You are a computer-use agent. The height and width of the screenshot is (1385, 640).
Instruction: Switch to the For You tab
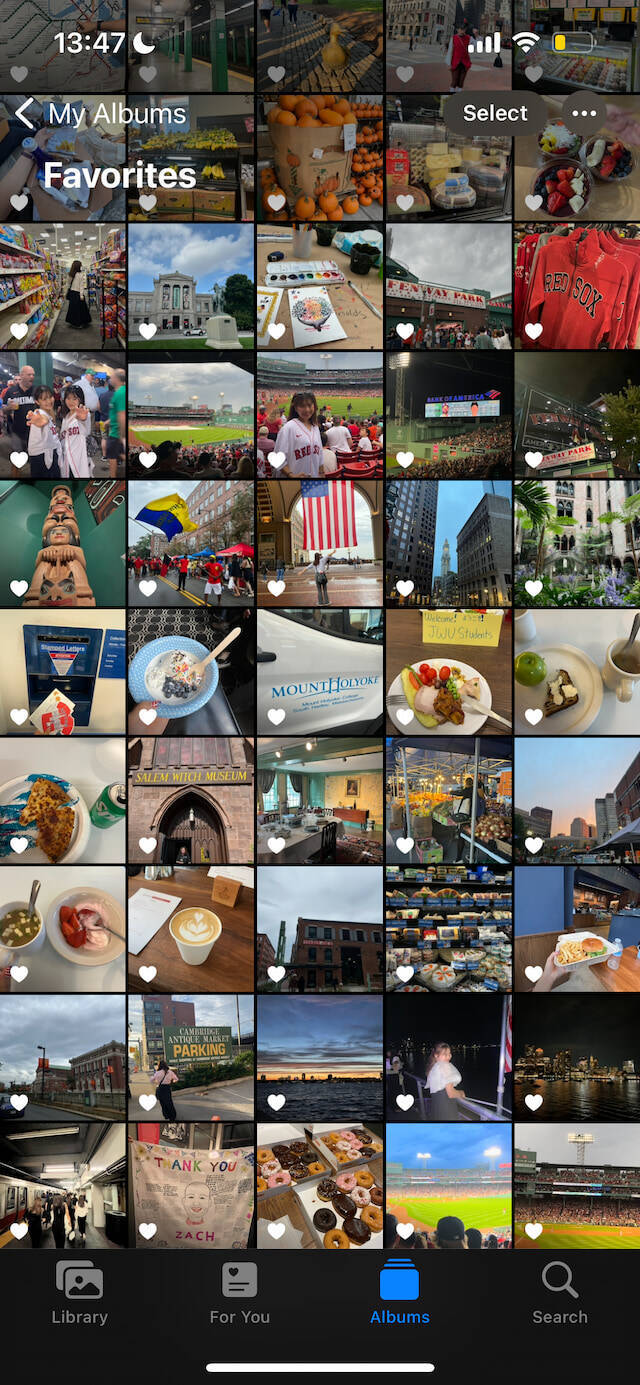(x=240, y=1292)
